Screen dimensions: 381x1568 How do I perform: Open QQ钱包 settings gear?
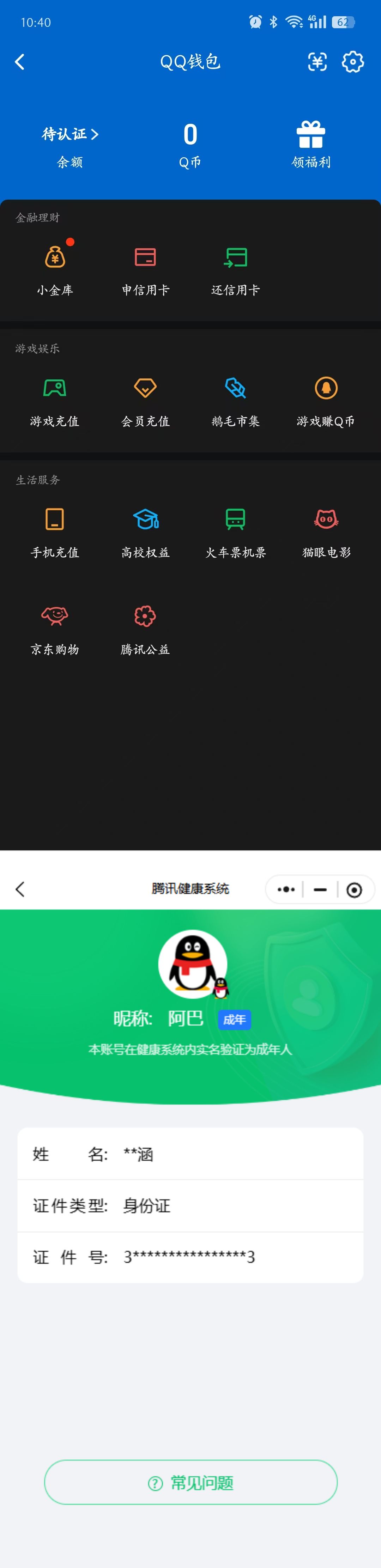coord(352,61)
